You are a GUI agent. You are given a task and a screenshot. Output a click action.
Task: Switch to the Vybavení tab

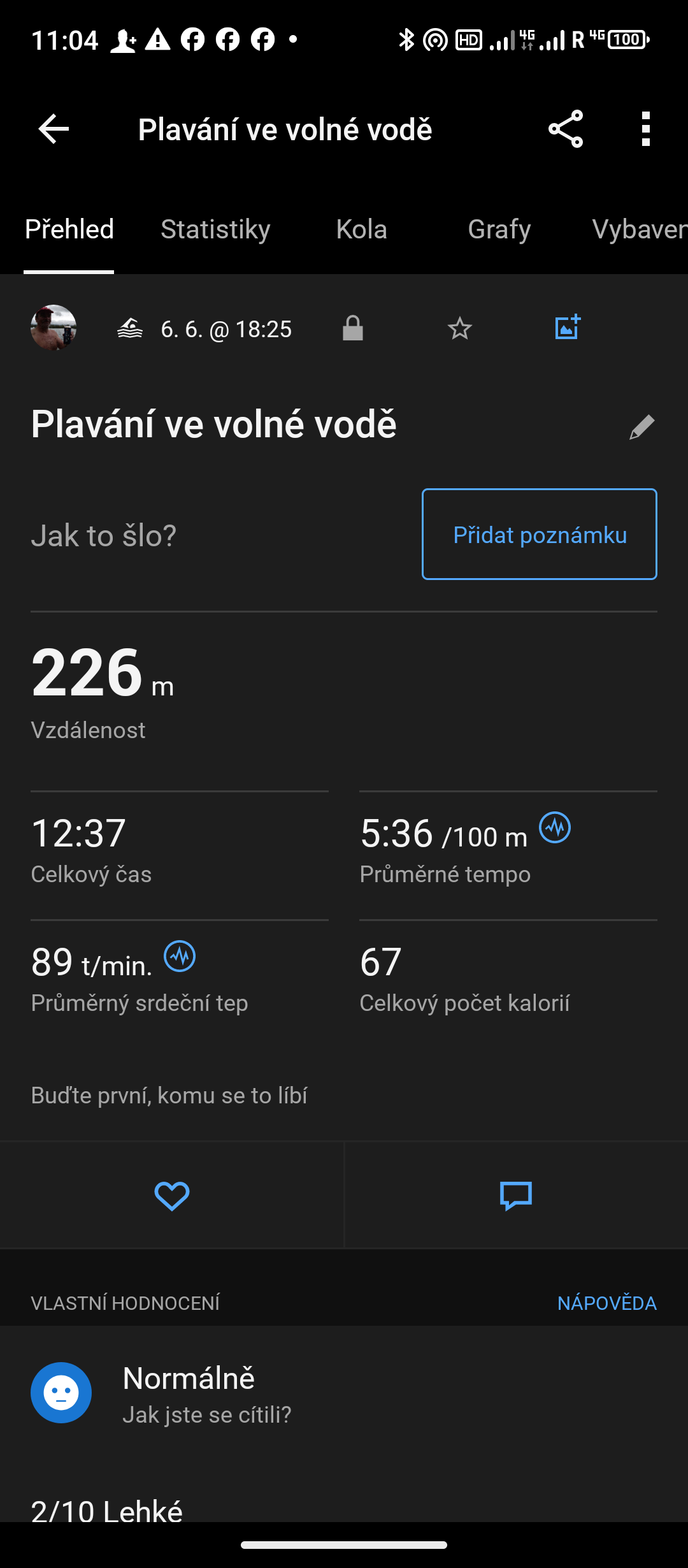(x=638, y=229)
